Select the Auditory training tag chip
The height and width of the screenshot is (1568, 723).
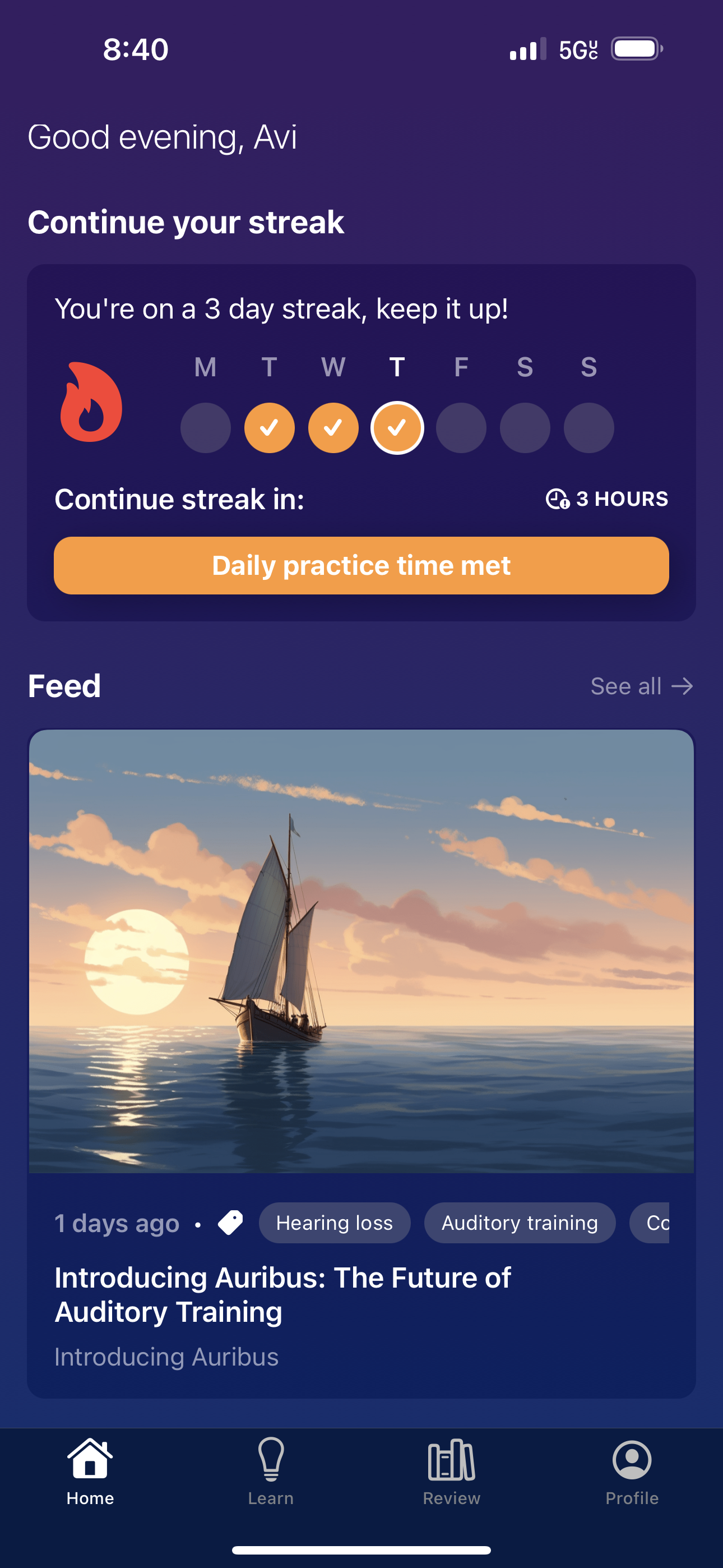(519, 1223)
